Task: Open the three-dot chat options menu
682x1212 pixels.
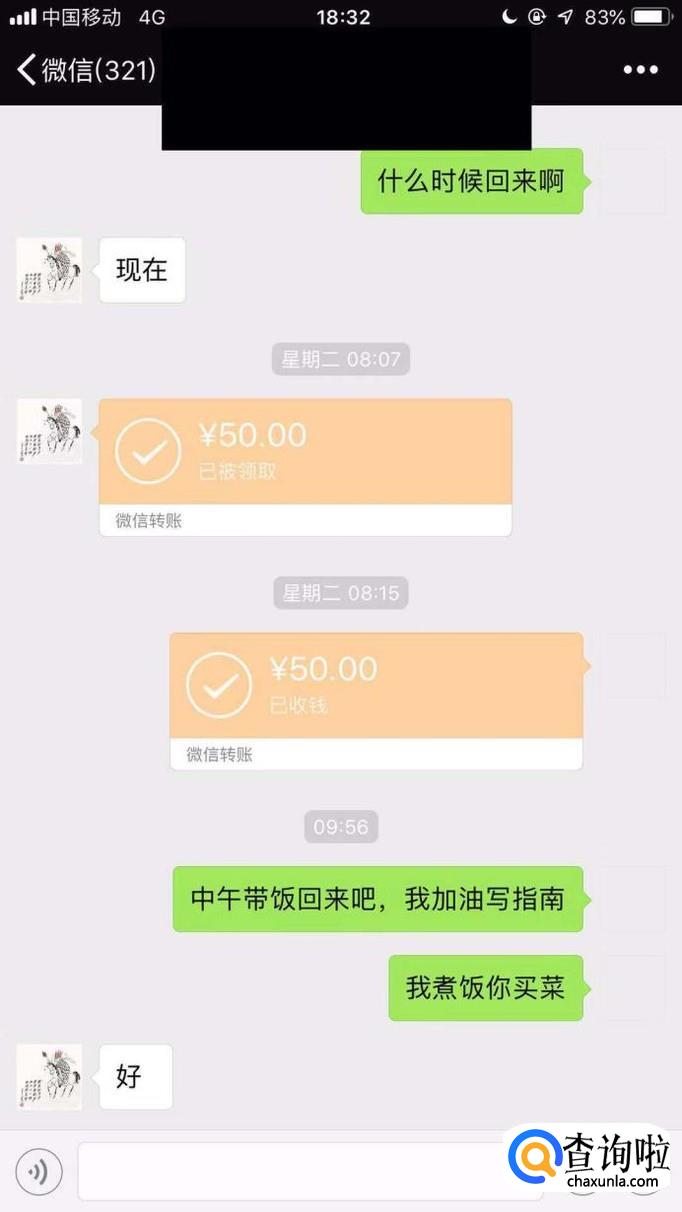Action: (640, 70)
